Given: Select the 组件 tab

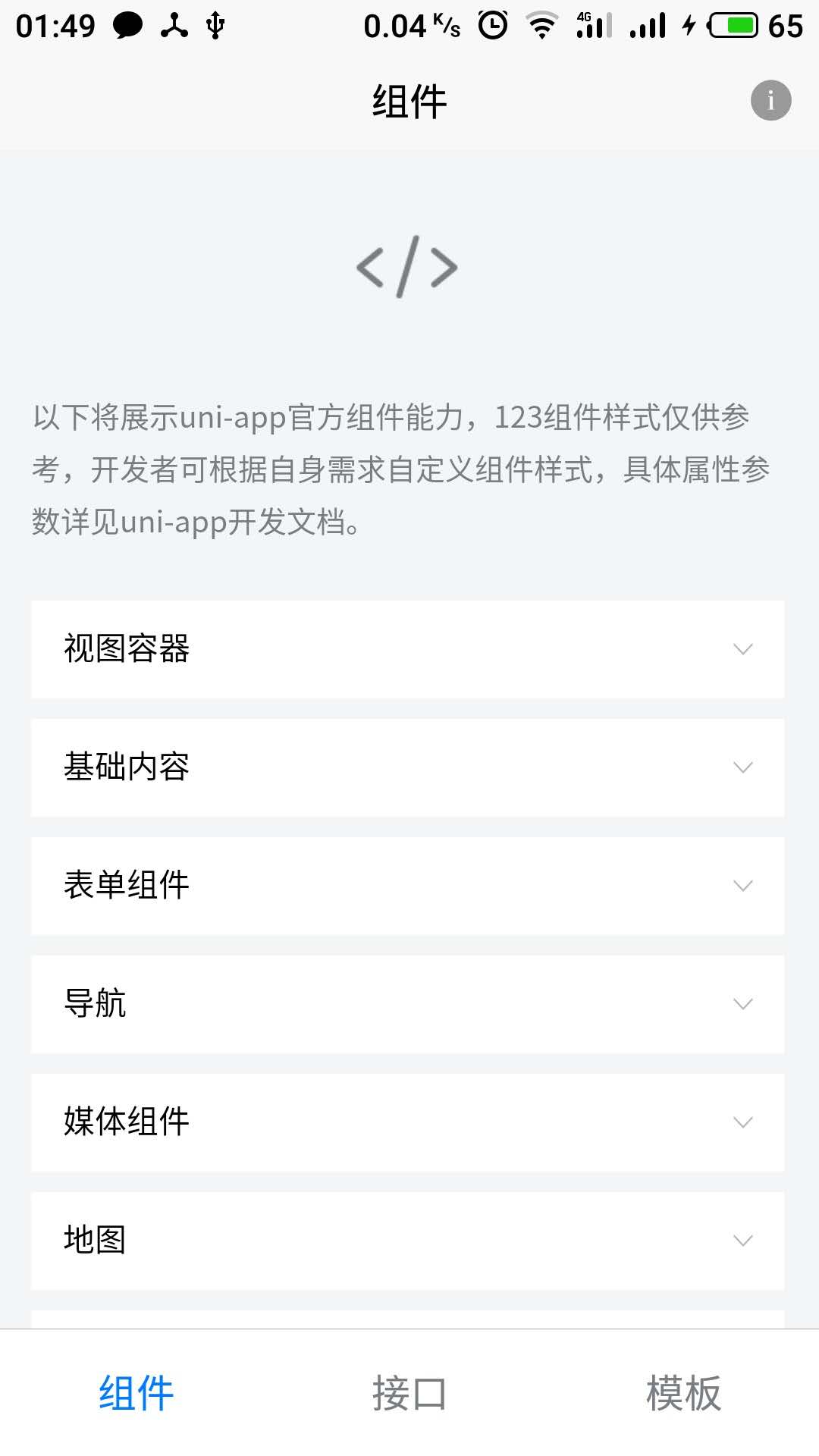Looking at the screenshot, I should (x=136, y=1393).
